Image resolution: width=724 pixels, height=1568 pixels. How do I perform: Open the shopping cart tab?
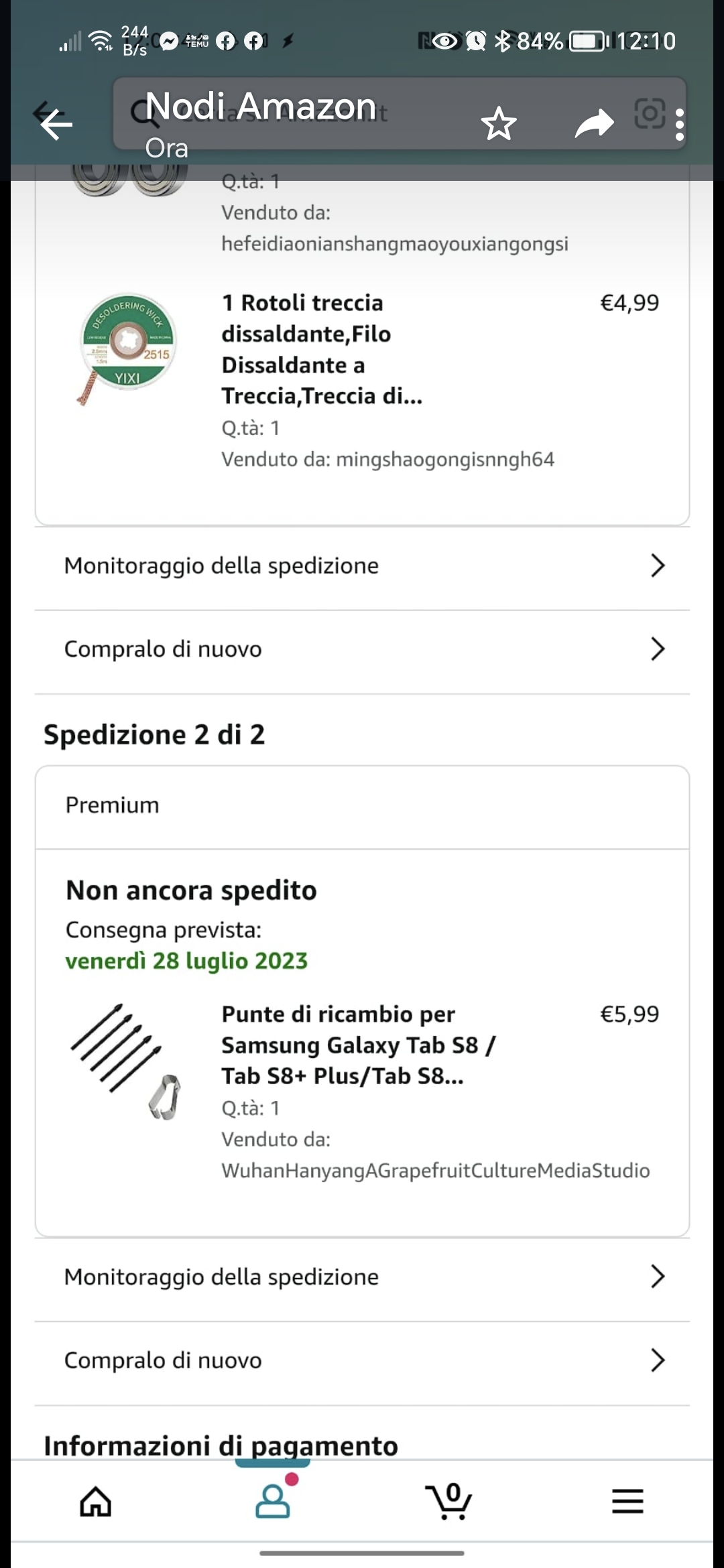coord(450,1502)
